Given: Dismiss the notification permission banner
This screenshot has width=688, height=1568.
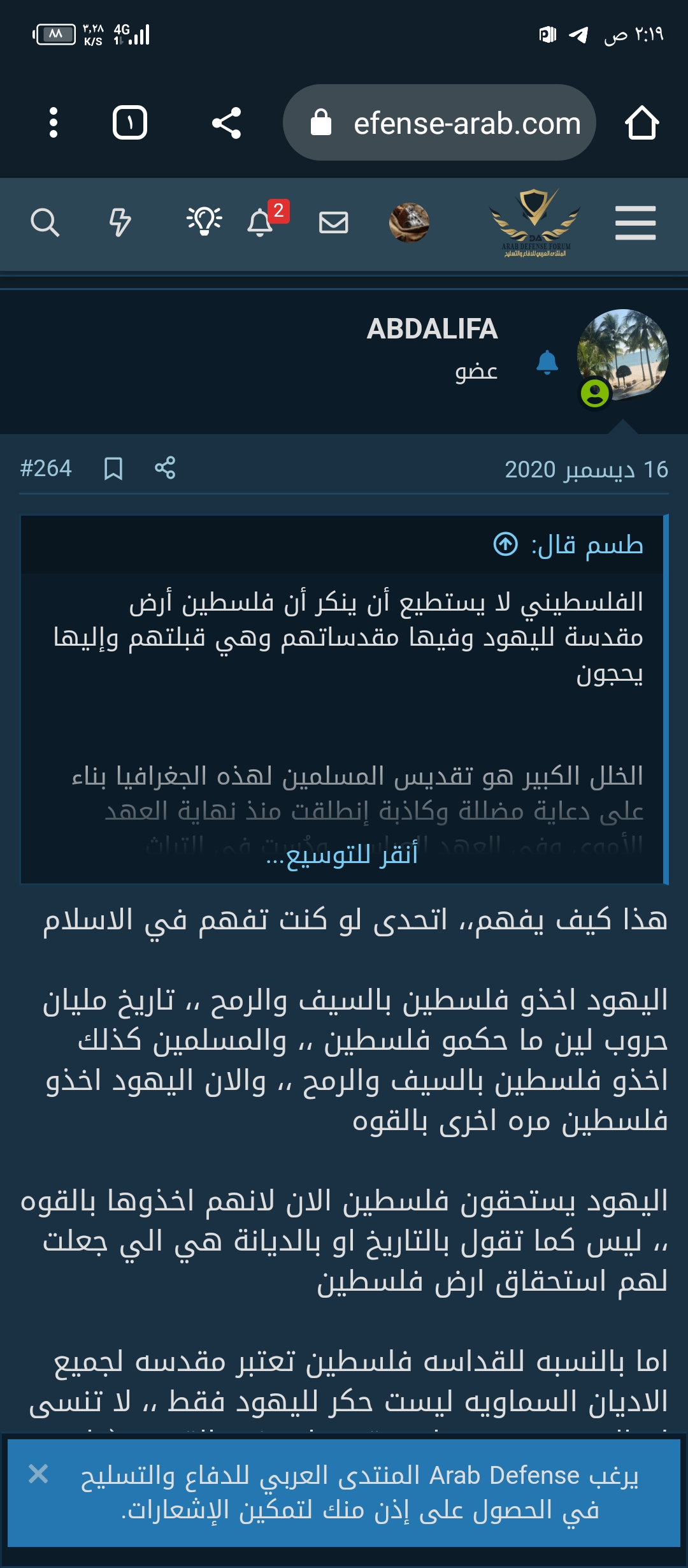Looking at the screenshot, I should click(x=38, y=1474).
